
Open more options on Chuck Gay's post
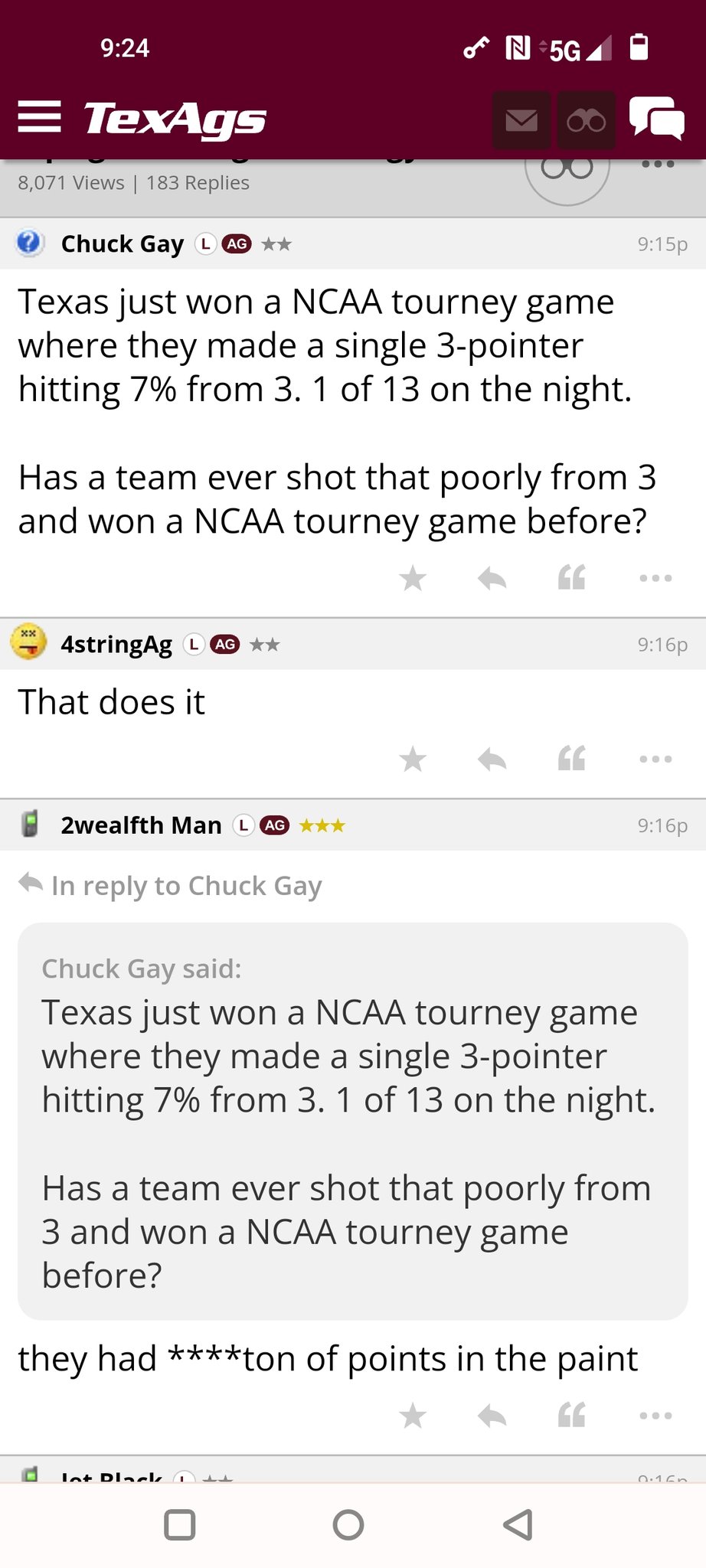[655, 579]
